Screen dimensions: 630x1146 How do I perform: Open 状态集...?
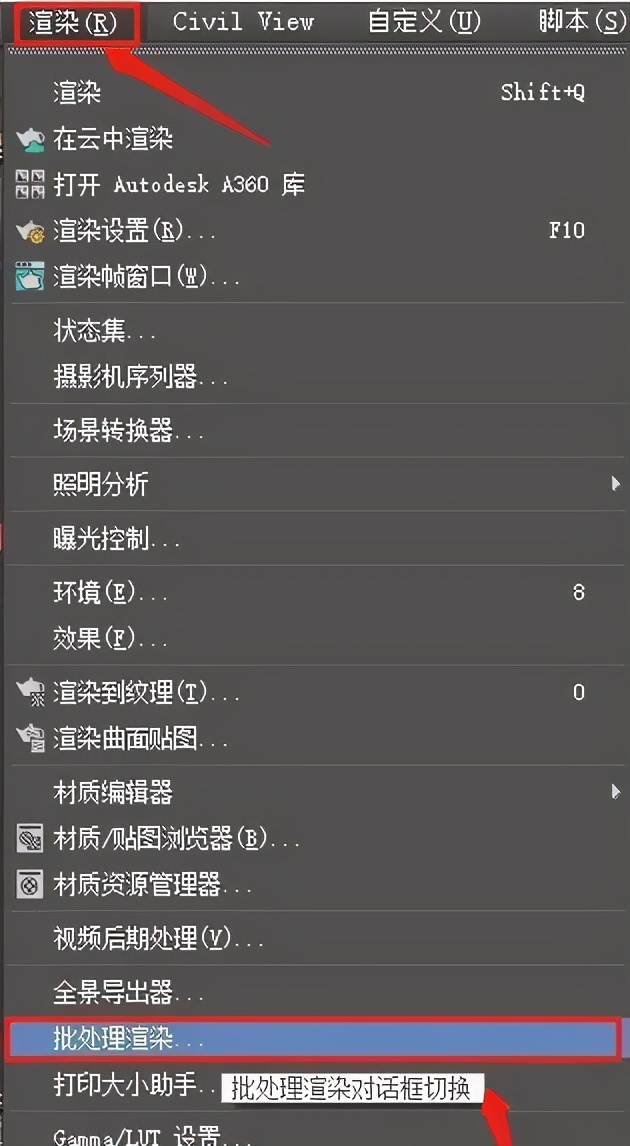pyautogui.click(x=104, y=330)
